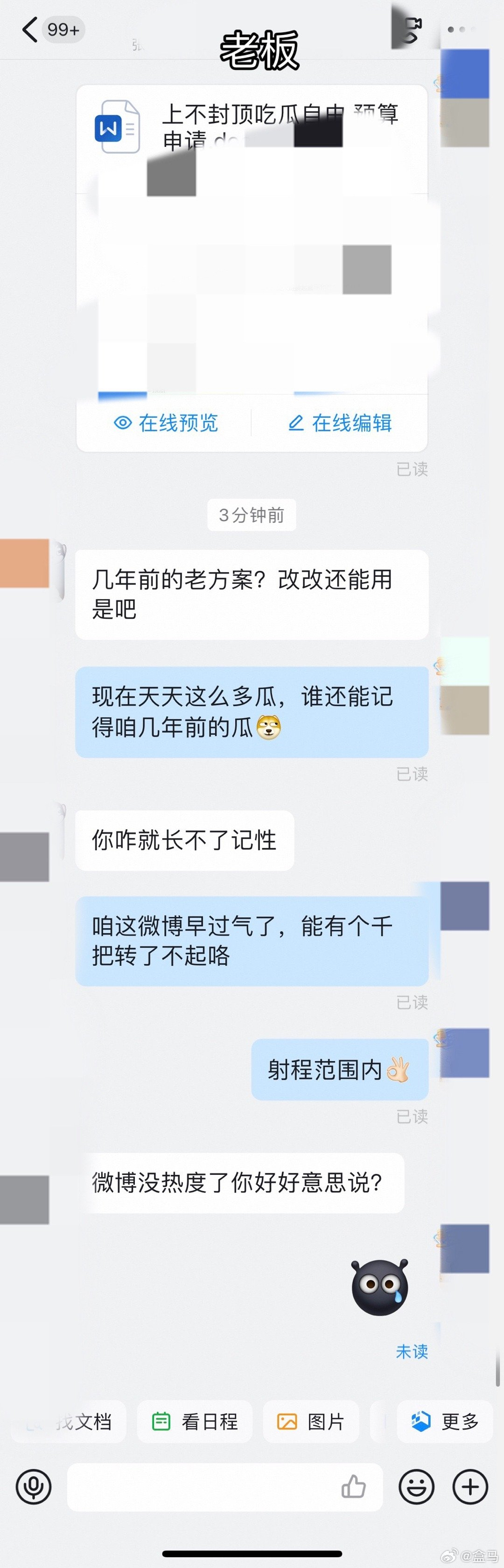This screenshot has height=1568, width=504.
Task: Open the emoji picker
Action: [x=416, y=1487]
